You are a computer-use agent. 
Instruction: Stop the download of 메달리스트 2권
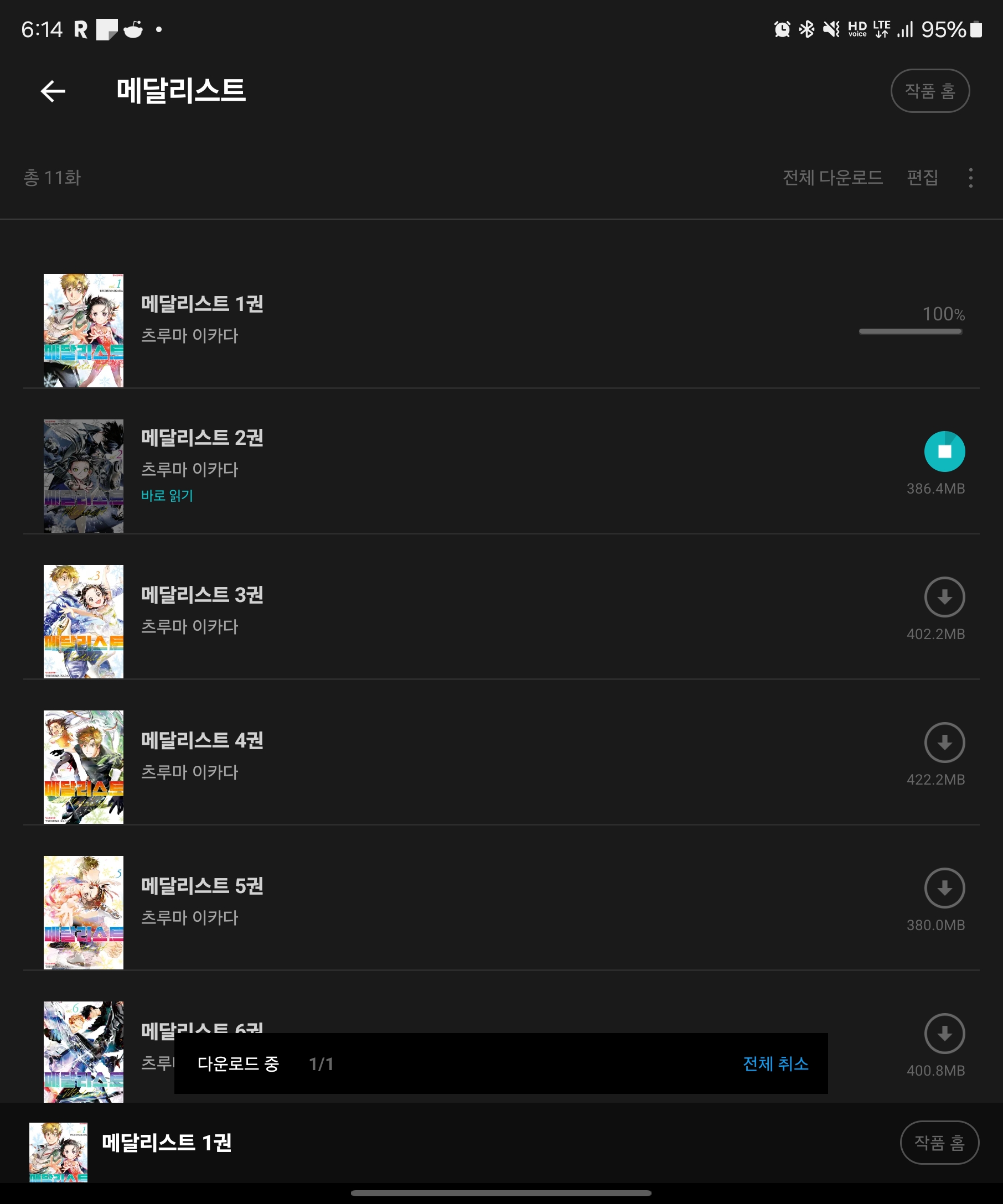(944, 451)
